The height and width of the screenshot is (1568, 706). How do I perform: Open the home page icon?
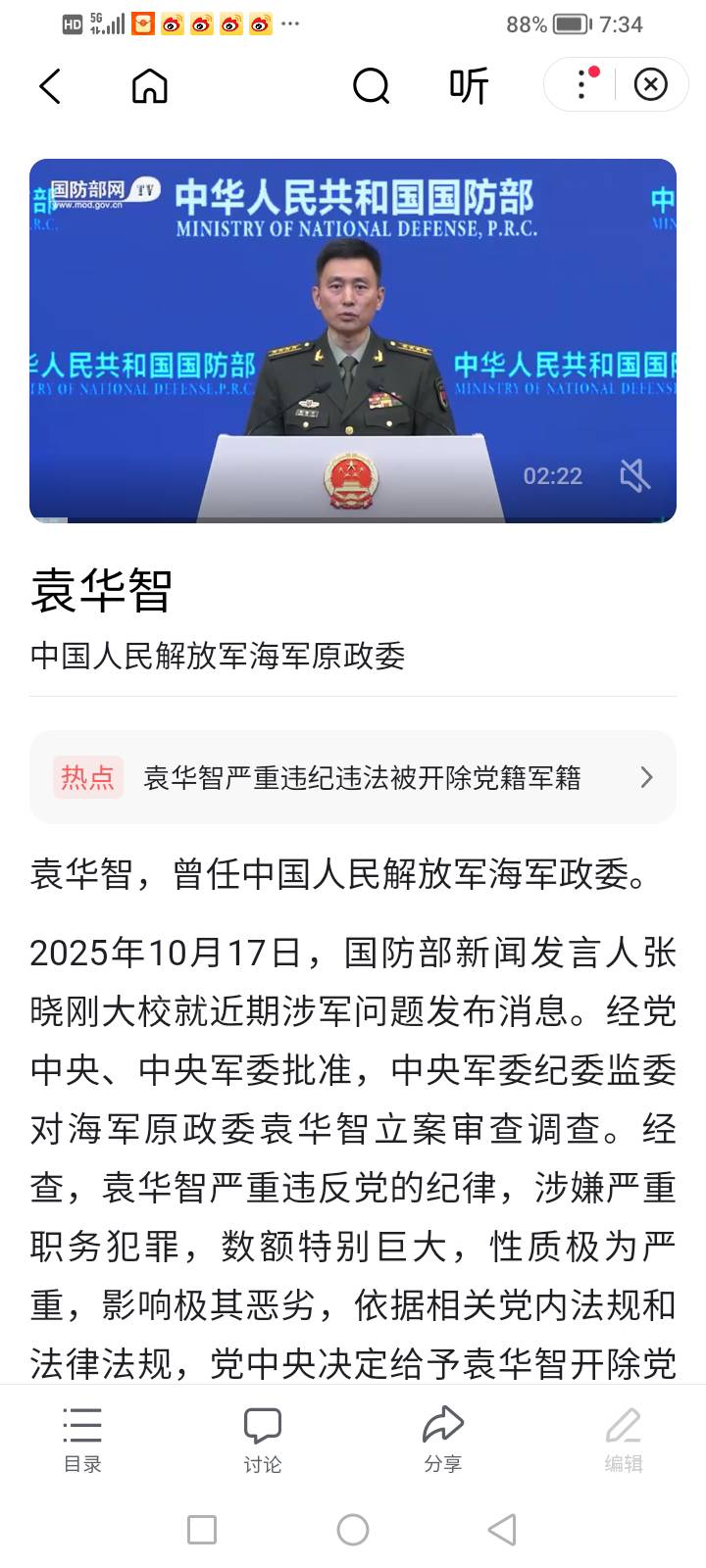pyautogui.click(x=149, y=86)
